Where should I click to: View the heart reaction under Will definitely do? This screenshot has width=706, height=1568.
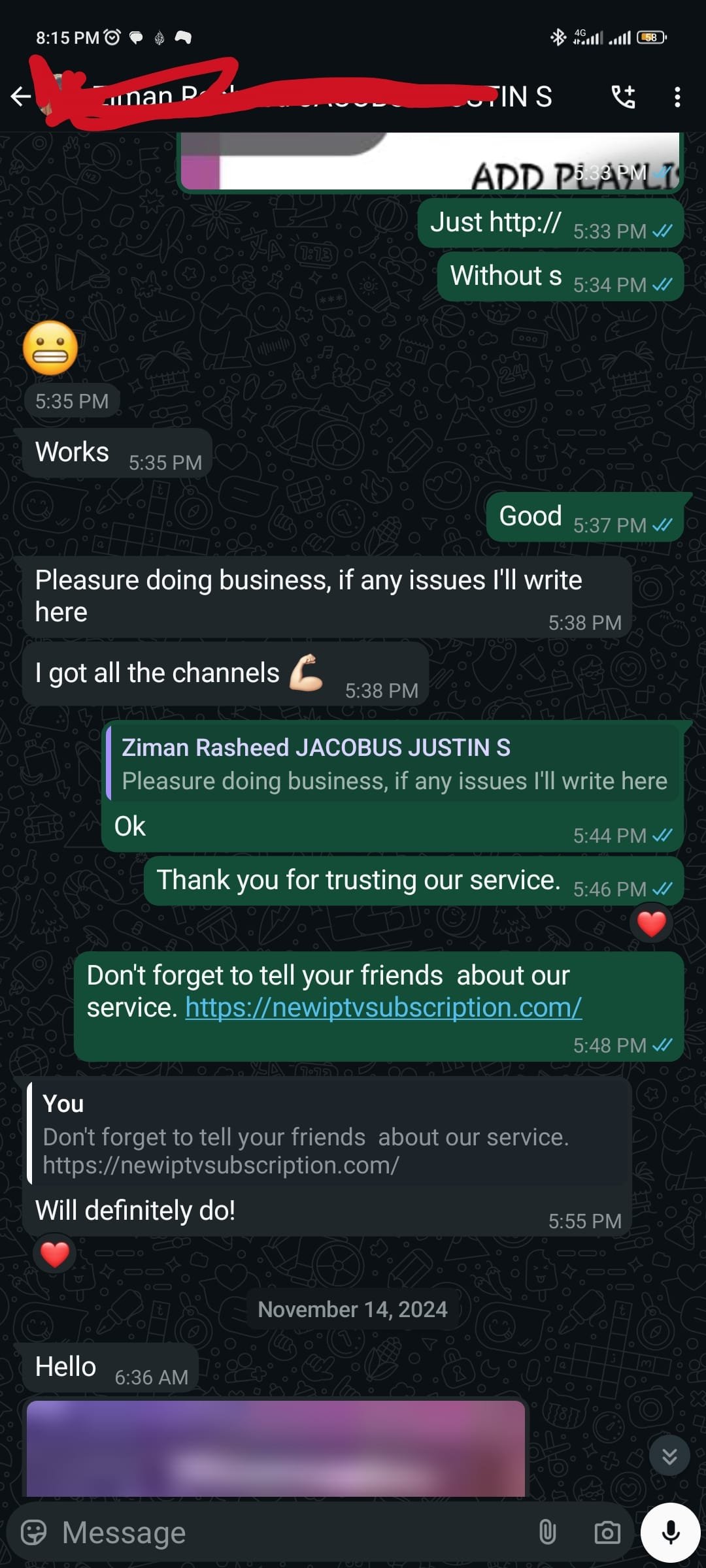(55, 1254)
